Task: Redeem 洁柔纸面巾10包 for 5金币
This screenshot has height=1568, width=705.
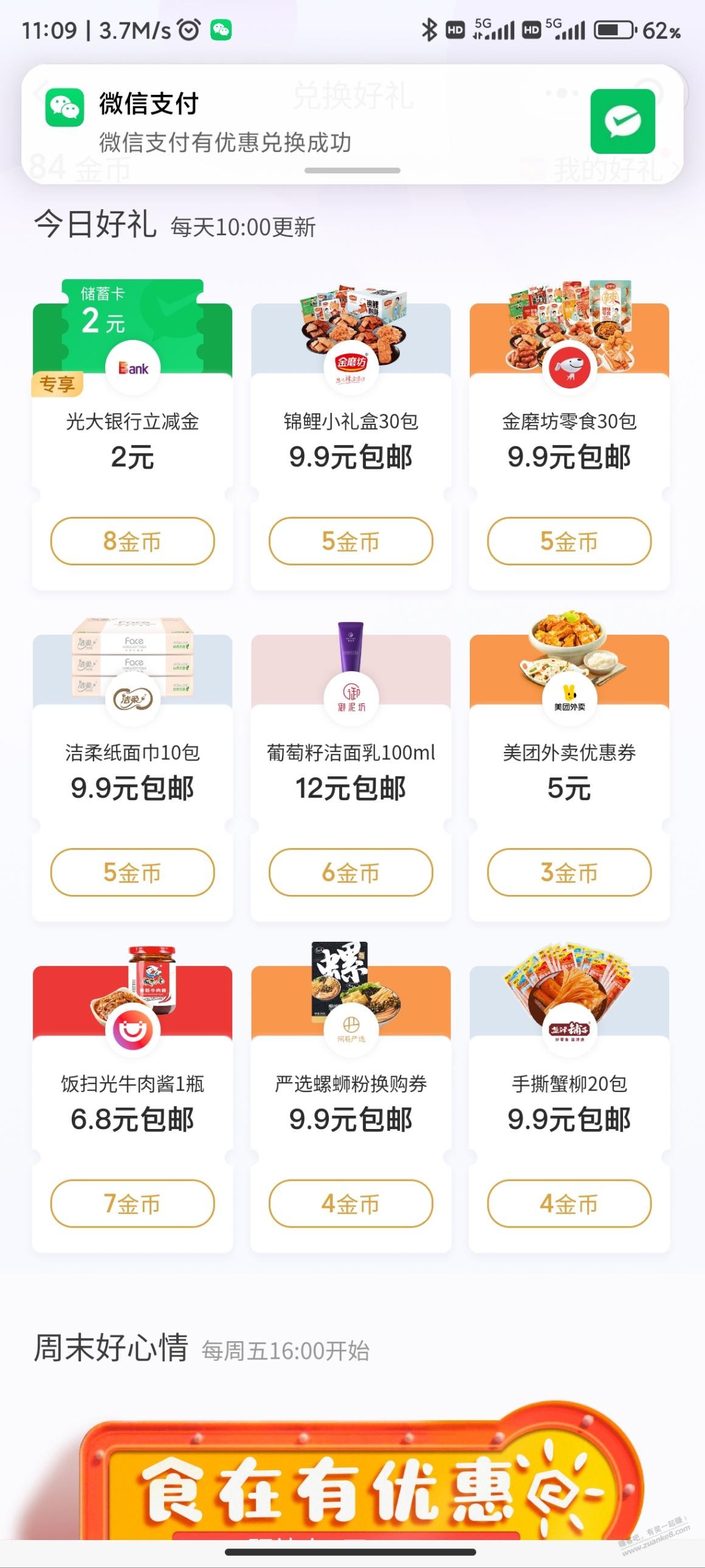Action: [132, 872]
